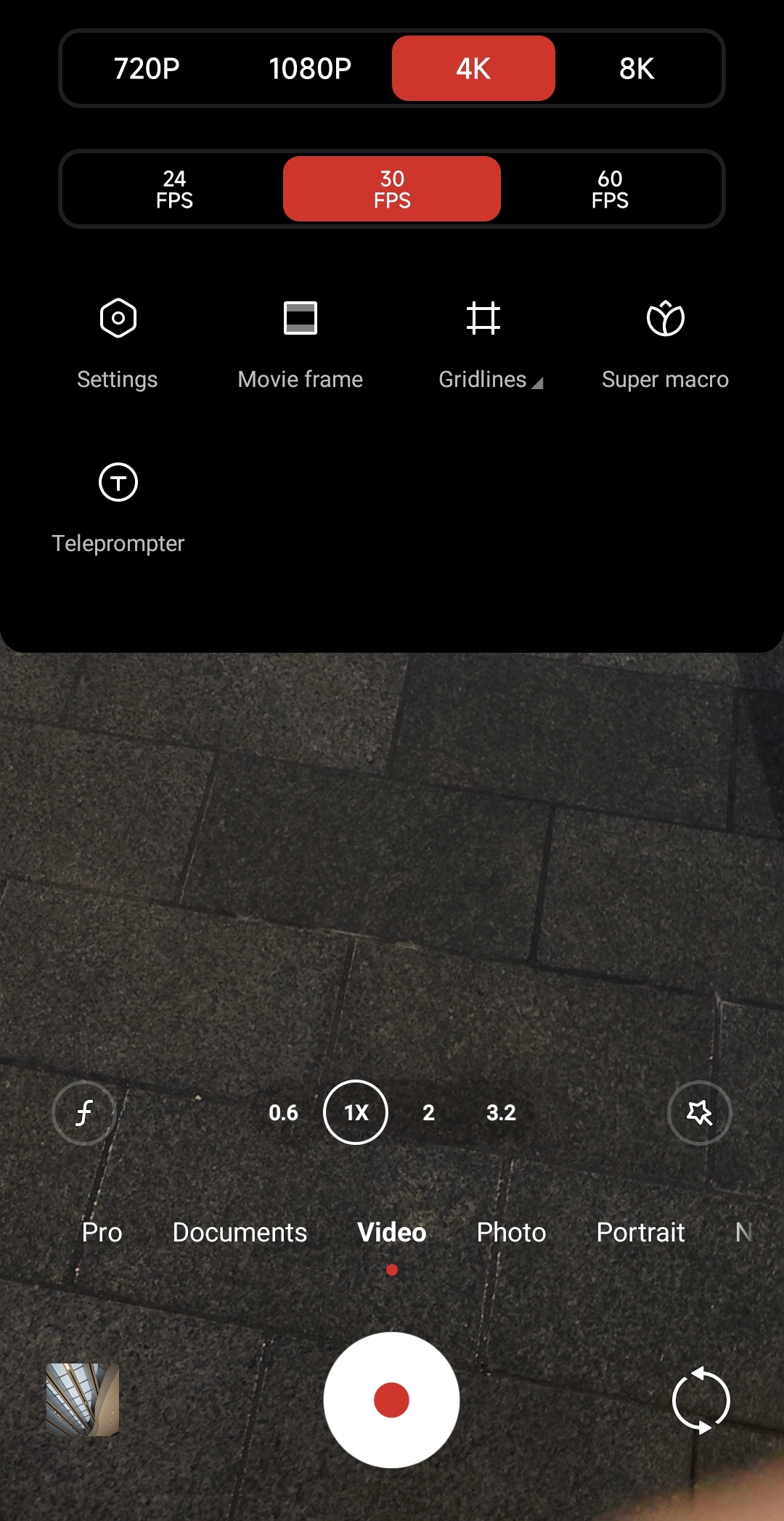784x1521 pixels.
Task: Open the filters and effects icon
Action: click(700, 1112)
